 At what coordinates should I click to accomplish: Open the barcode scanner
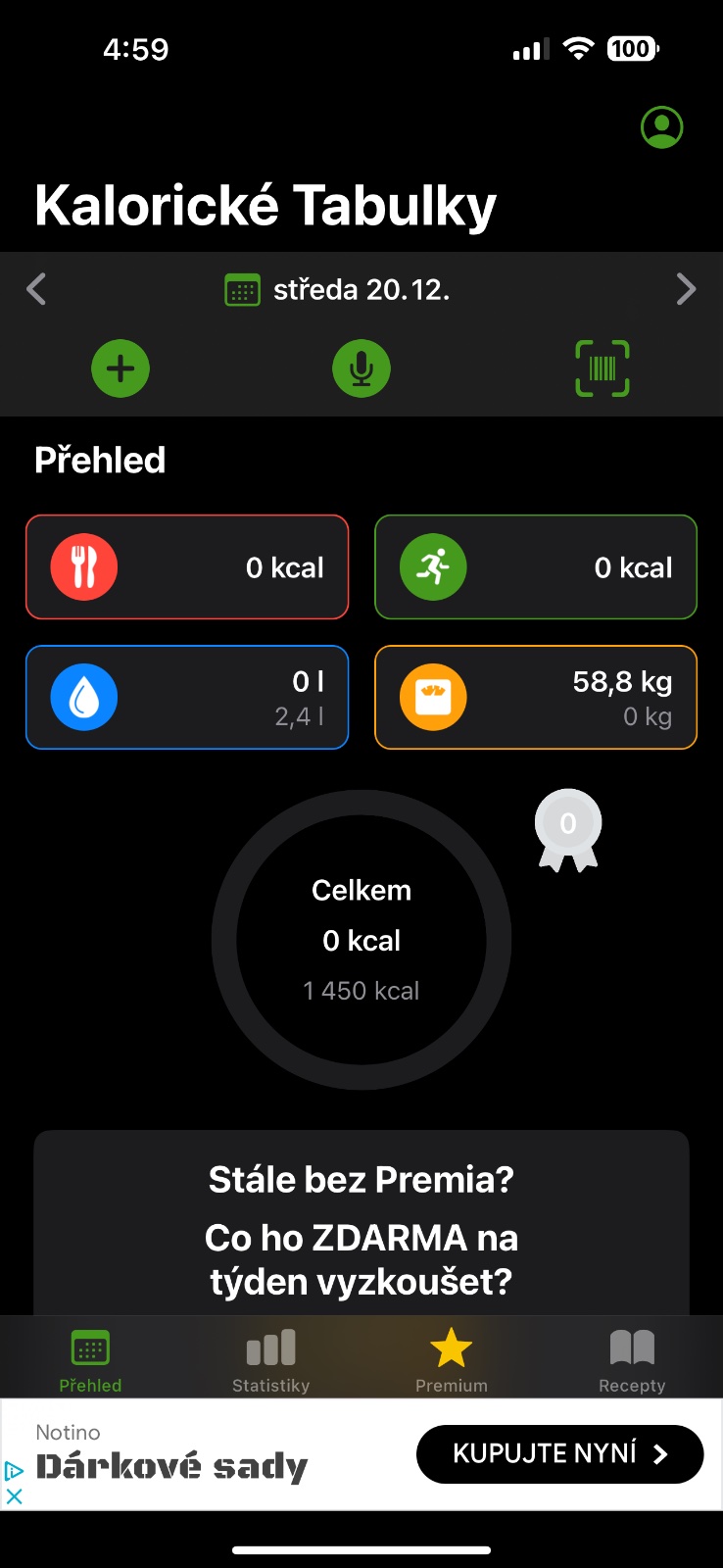click(602, 368)
